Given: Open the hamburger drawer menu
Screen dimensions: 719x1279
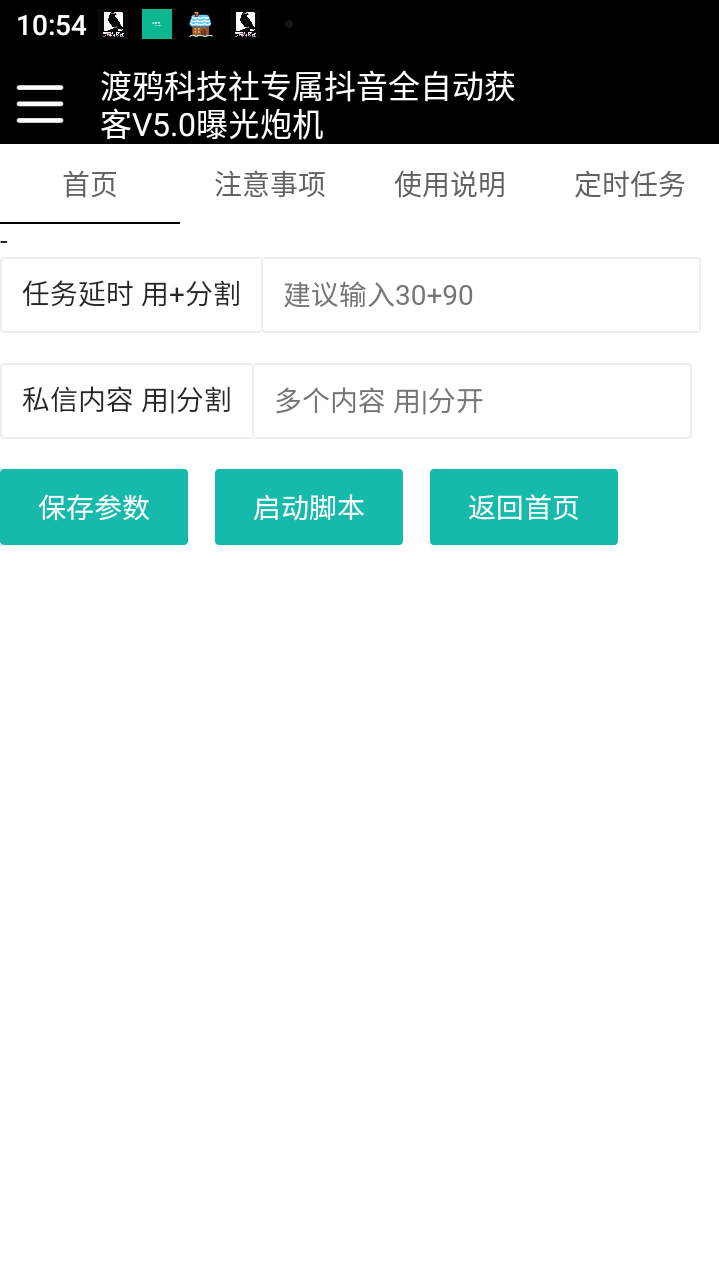Looking at the screenshot, I should pos(40,103).
